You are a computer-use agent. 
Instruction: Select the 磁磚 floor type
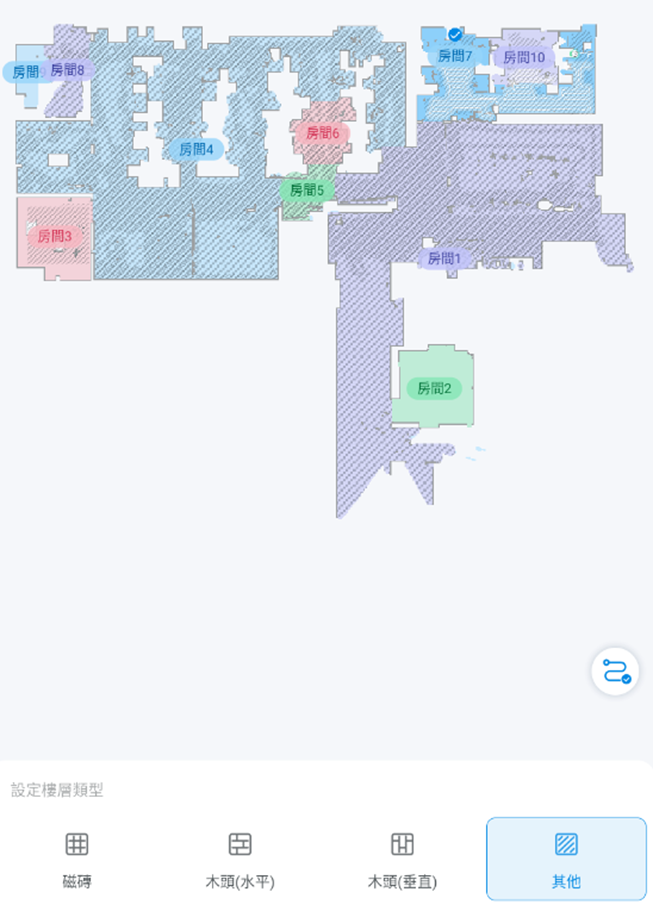pyautogui.click(x=77, y=859)
